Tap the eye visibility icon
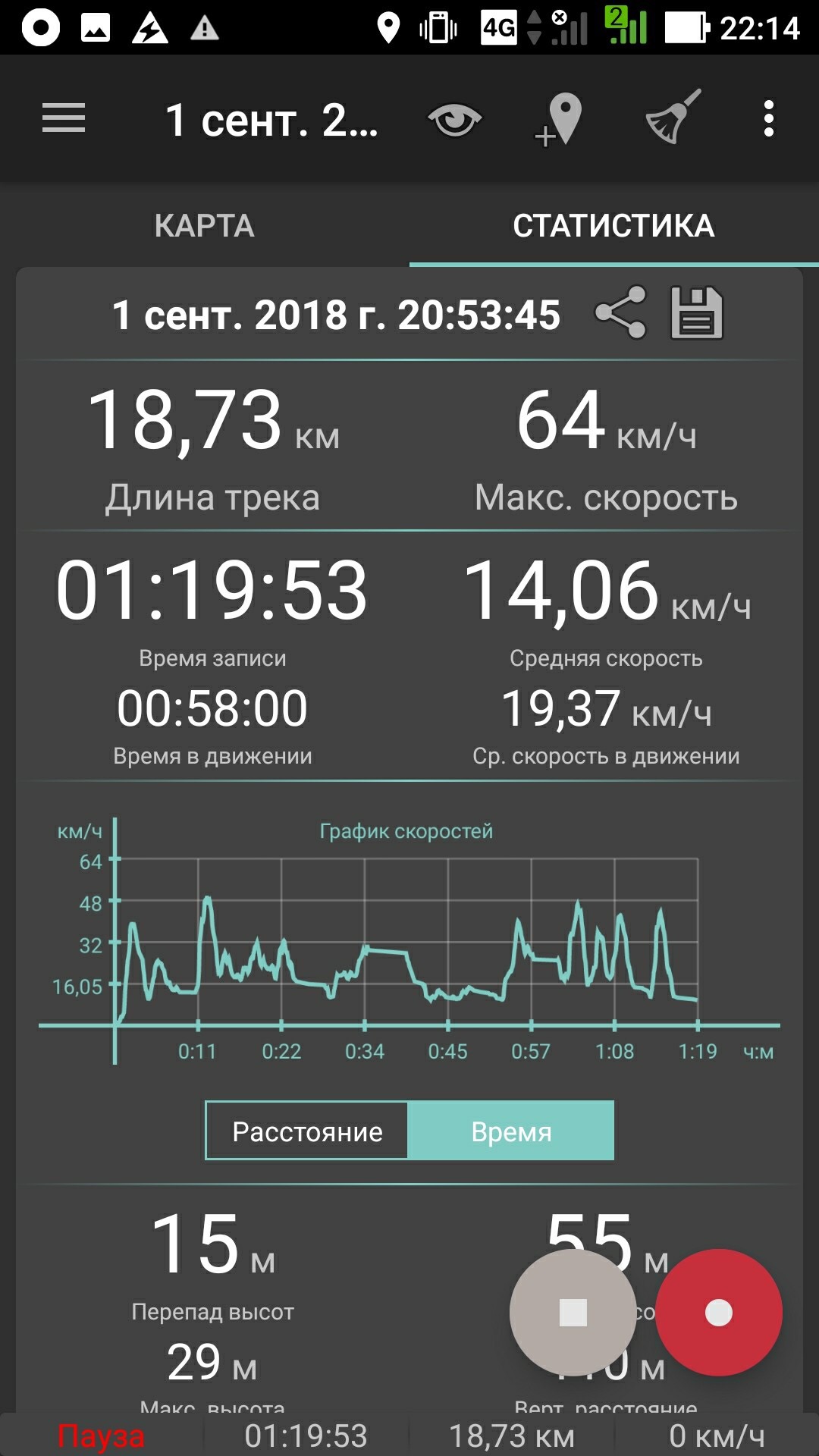 coord(454,120)
